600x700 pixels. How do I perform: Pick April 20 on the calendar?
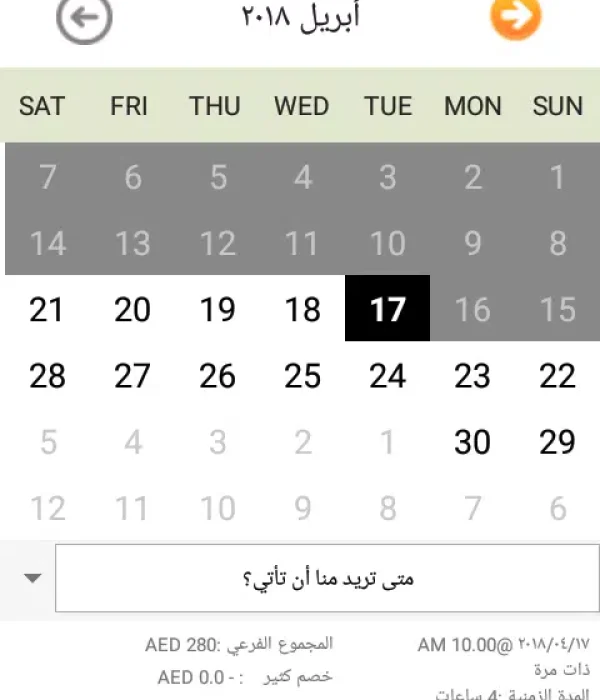[132, 310]
